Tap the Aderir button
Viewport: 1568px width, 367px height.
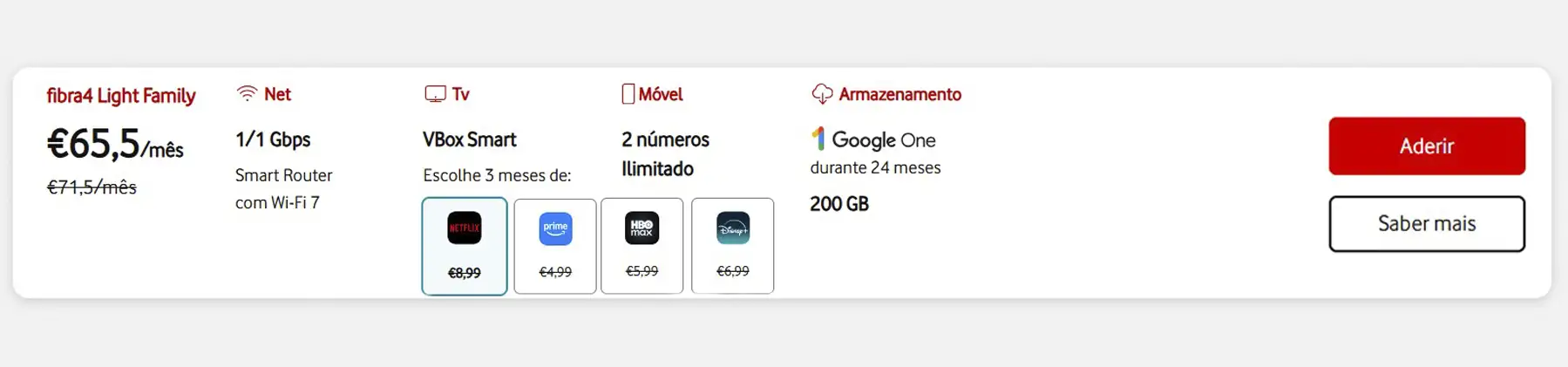pyautogui.click(x=1426, y=146)
